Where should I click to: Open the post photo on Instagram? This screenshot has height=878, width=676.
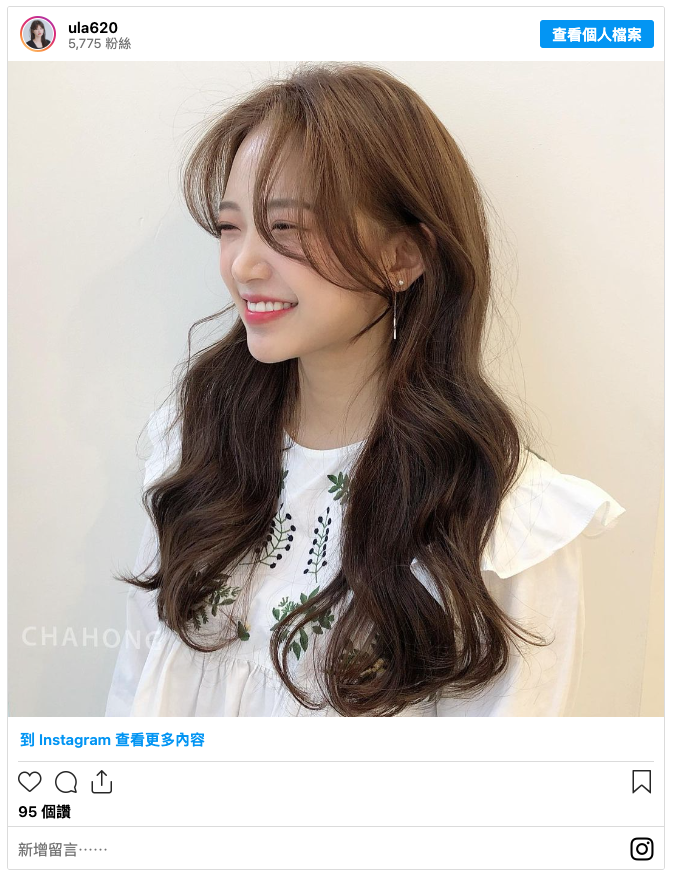click(336, 390)
